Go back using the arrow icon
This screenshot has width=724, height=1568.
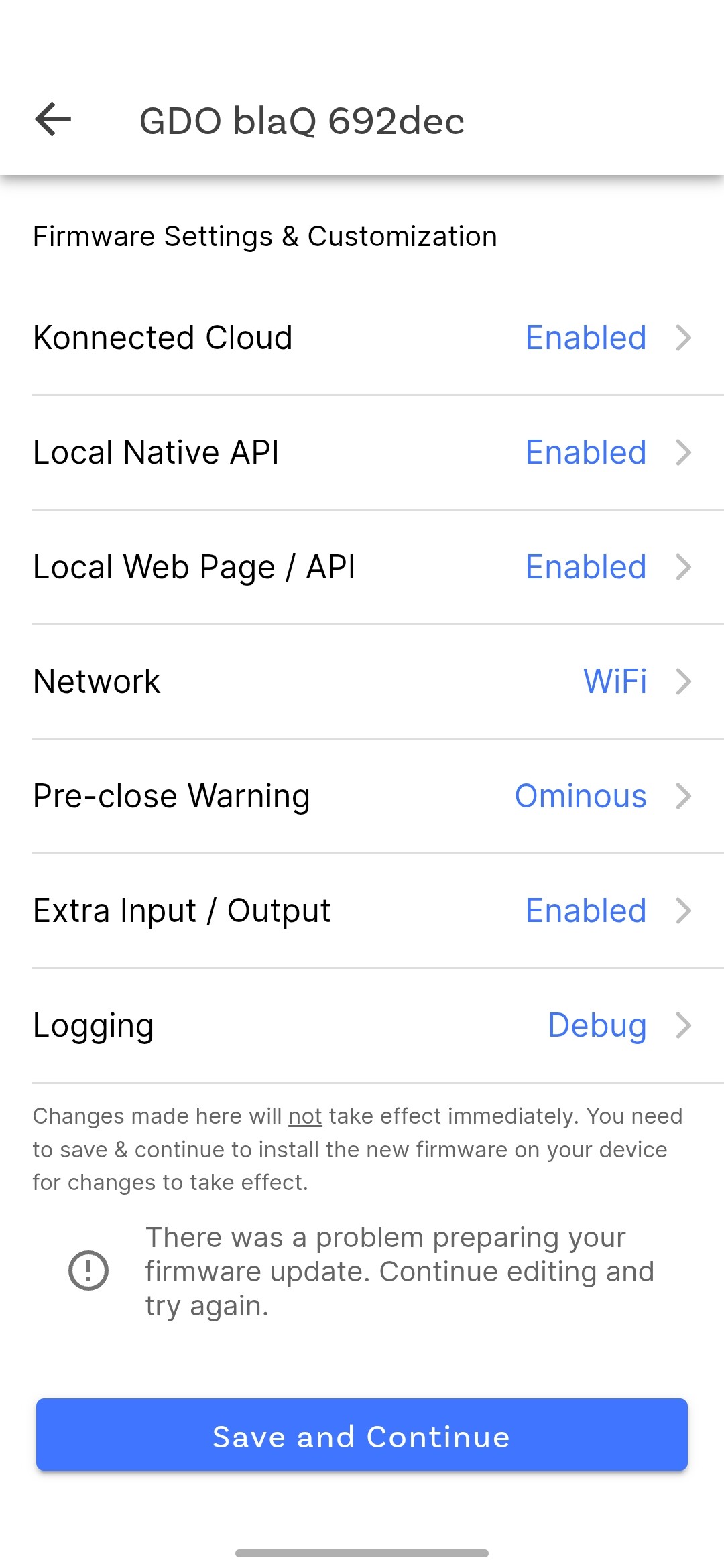(53, 119)
